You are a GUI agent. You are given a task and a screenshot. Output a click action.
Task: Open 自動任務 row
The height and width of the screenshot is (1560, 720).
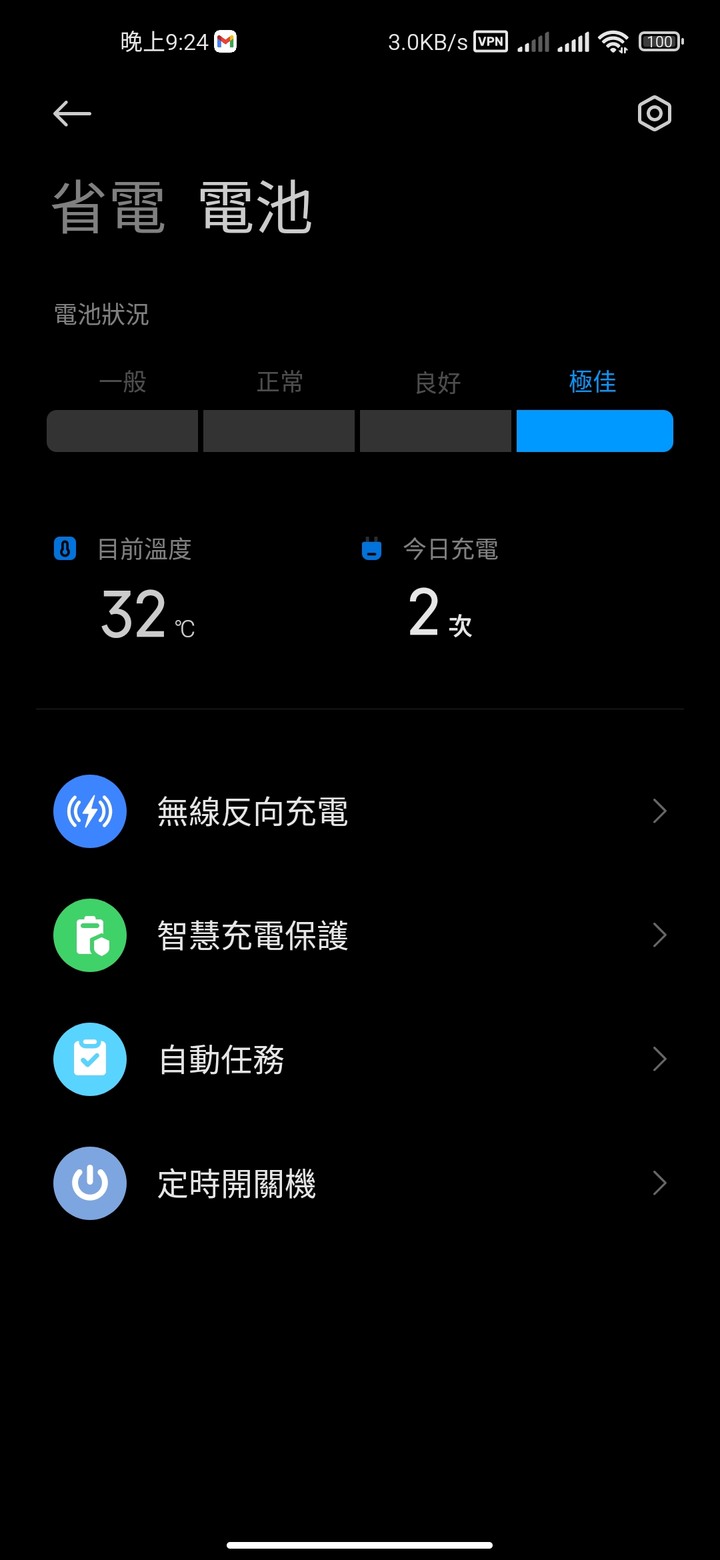[x=360, y=1059]
